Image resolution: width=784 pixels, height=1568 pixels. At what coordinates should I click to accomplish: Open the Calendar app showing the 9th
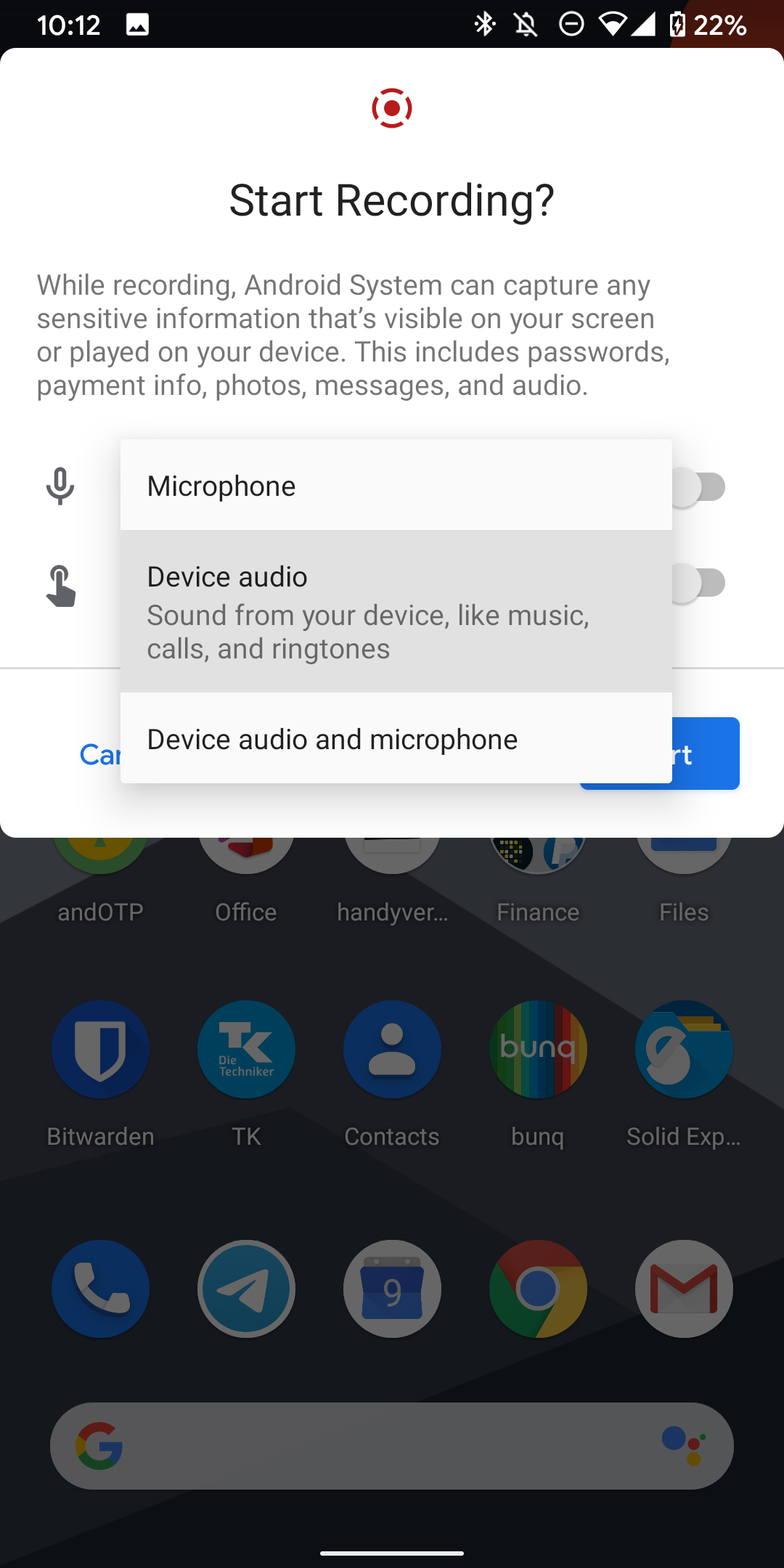[392, 1289]
